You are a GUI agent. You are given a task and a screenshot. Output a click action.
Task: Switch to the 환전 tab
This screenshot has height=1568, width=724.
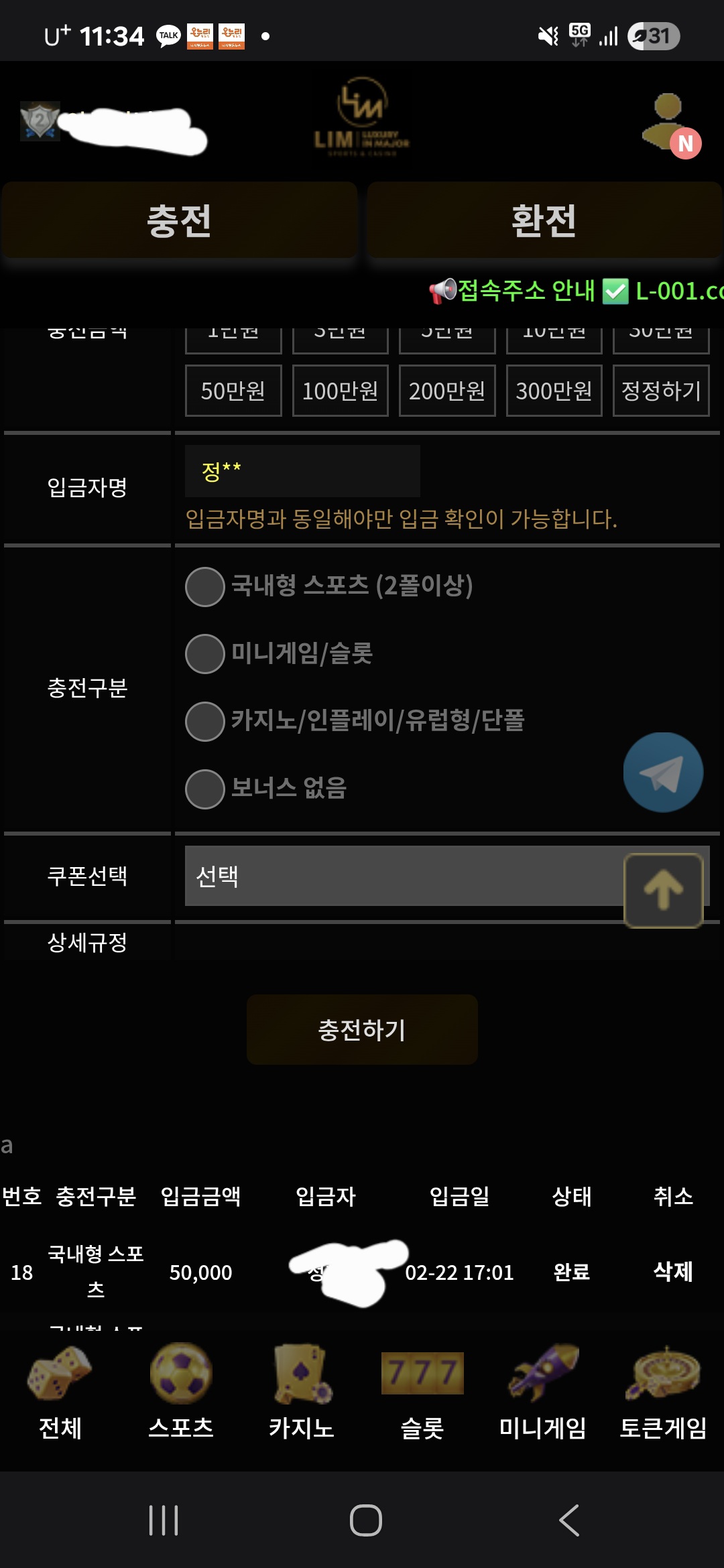tap(543, 220)
